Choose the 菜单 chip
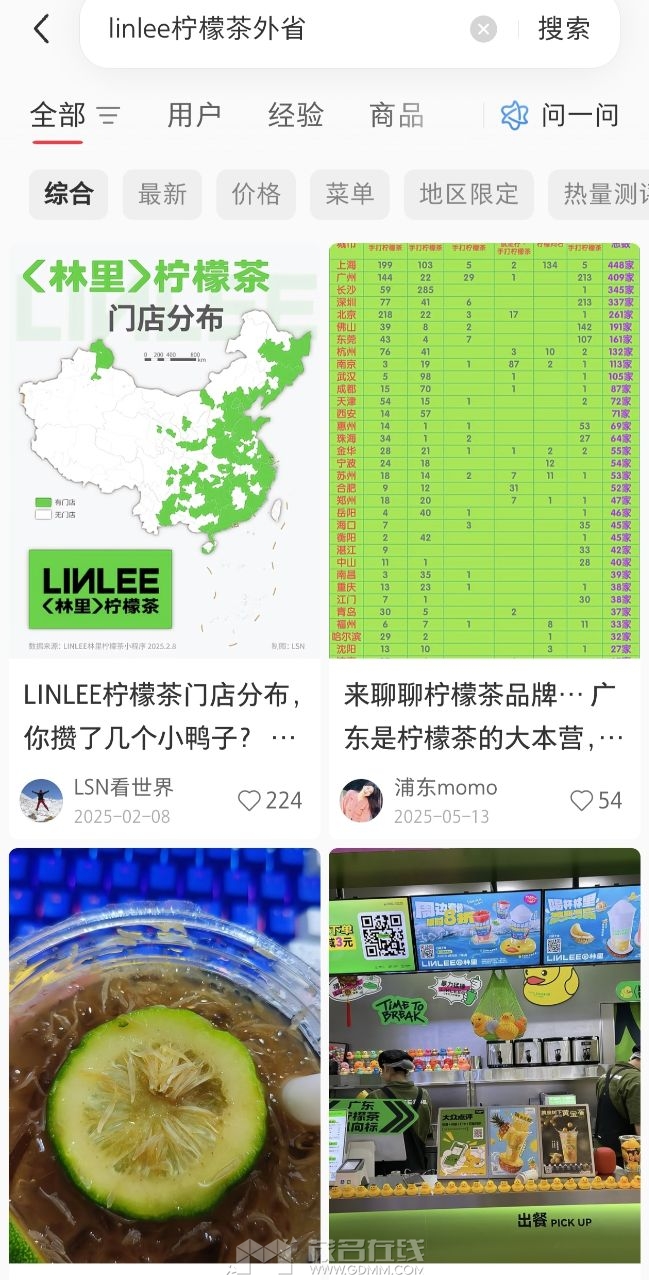The image size is (649, 1280). tap(349, 194)
